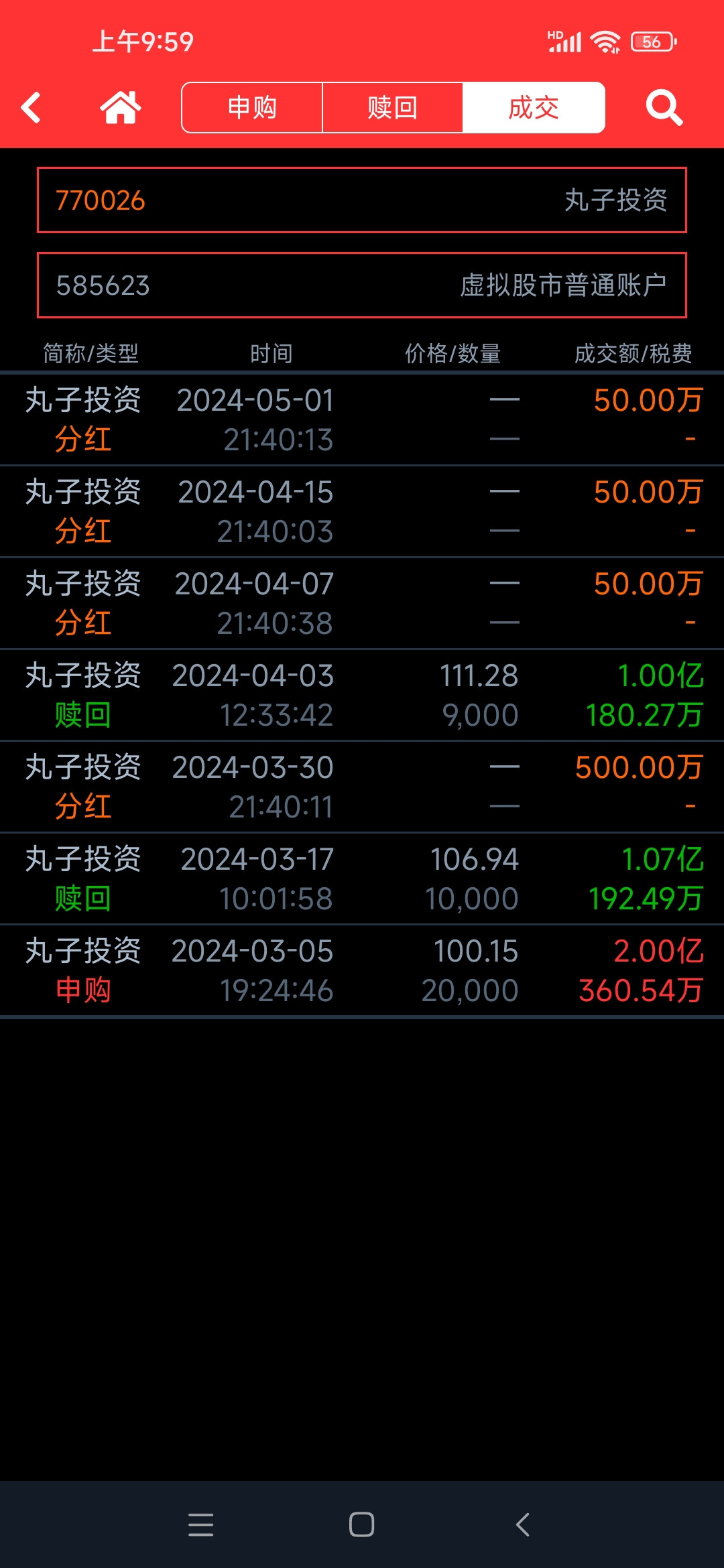View the 2024-04-03 赎回 transaction
The image size is (724, 1568).
coord(362,695)
